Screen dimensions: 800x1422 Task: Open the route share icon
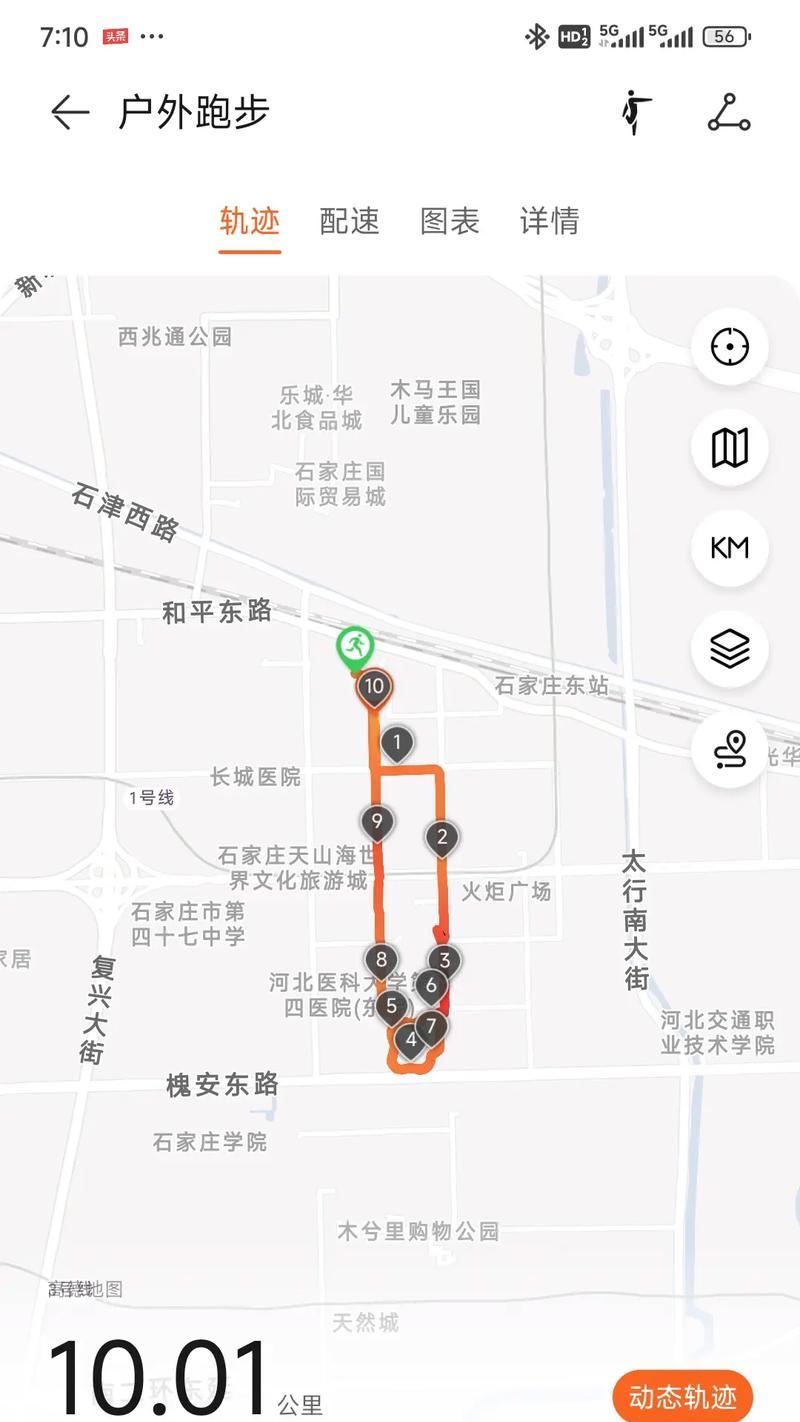point(729,112)
